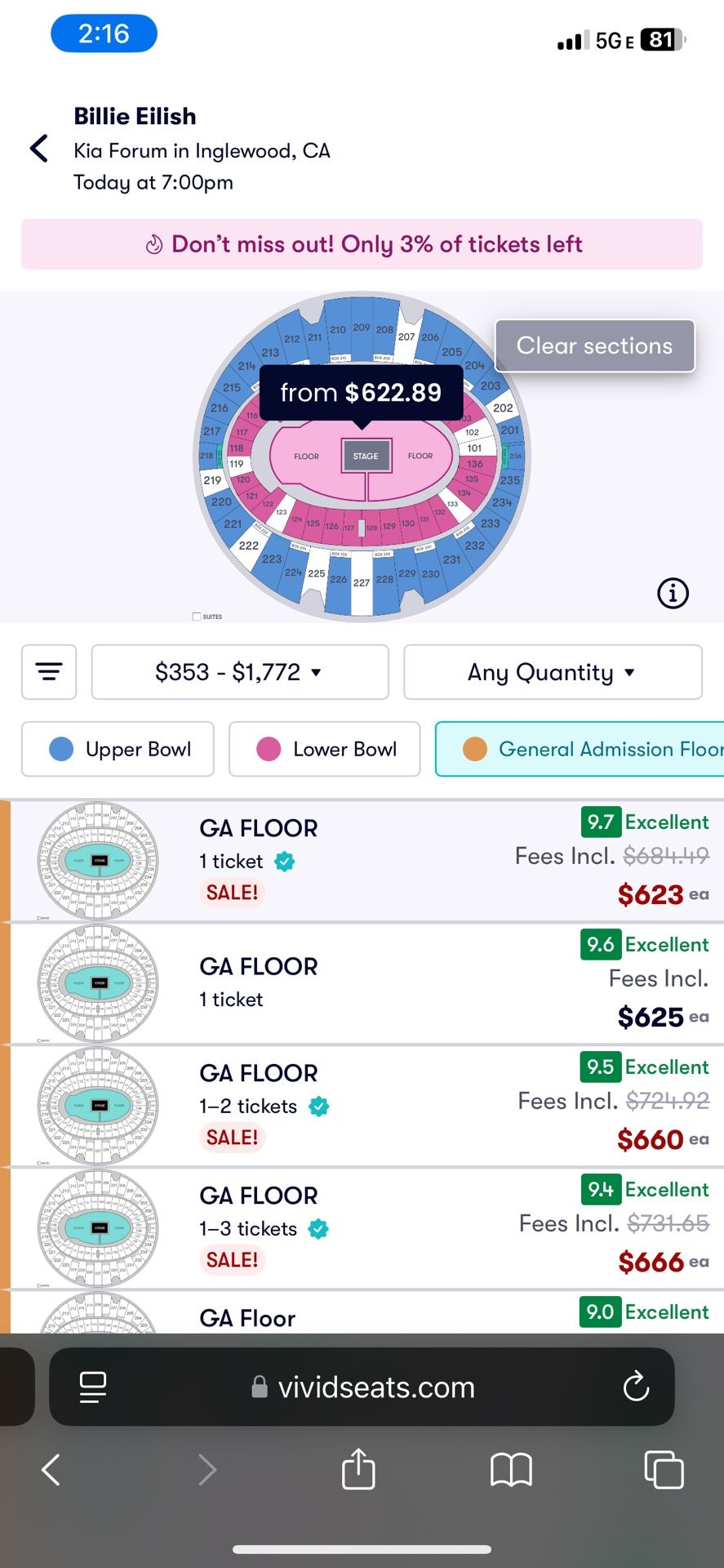The image size is (724, 1568).
Task: Select the GA FLOOR listing priced $660
Action: [x=362, y=1107]
